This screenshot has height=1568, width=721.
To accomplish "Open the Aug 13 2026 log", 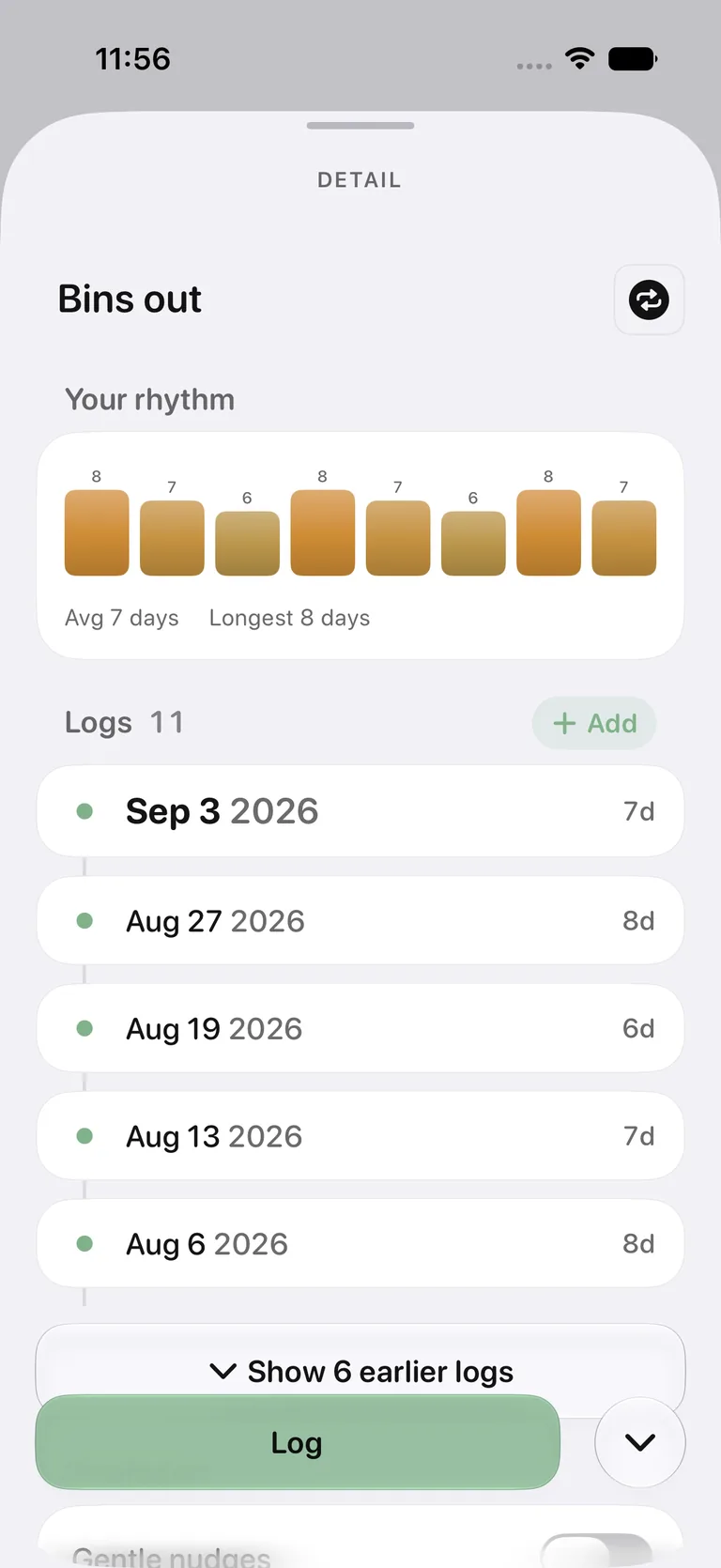I will click(360, 1135).
